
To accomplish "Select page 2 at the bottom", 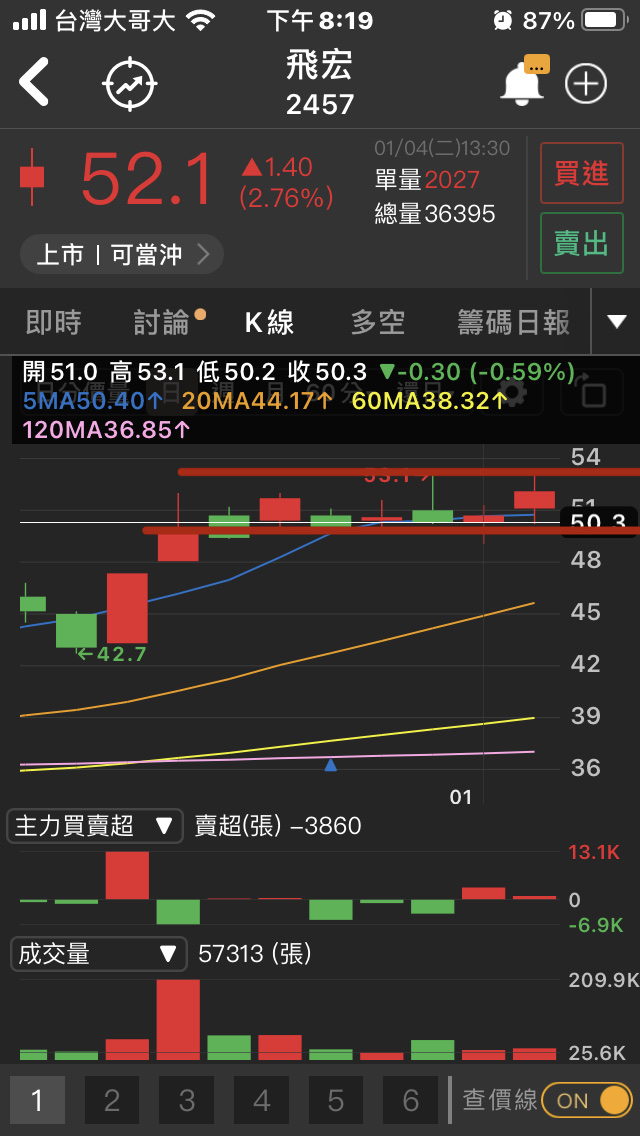I will click(112, 1101).
